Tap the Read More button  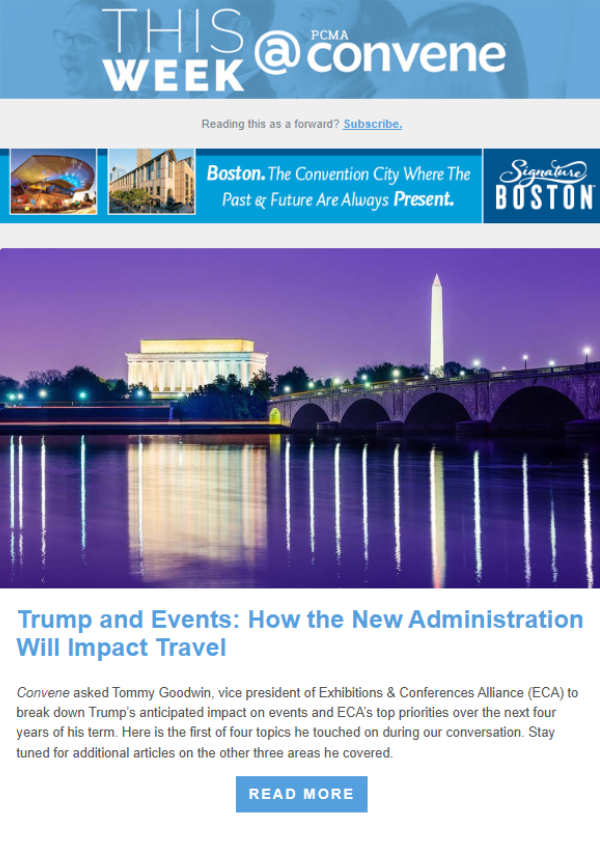coord(301,794)
